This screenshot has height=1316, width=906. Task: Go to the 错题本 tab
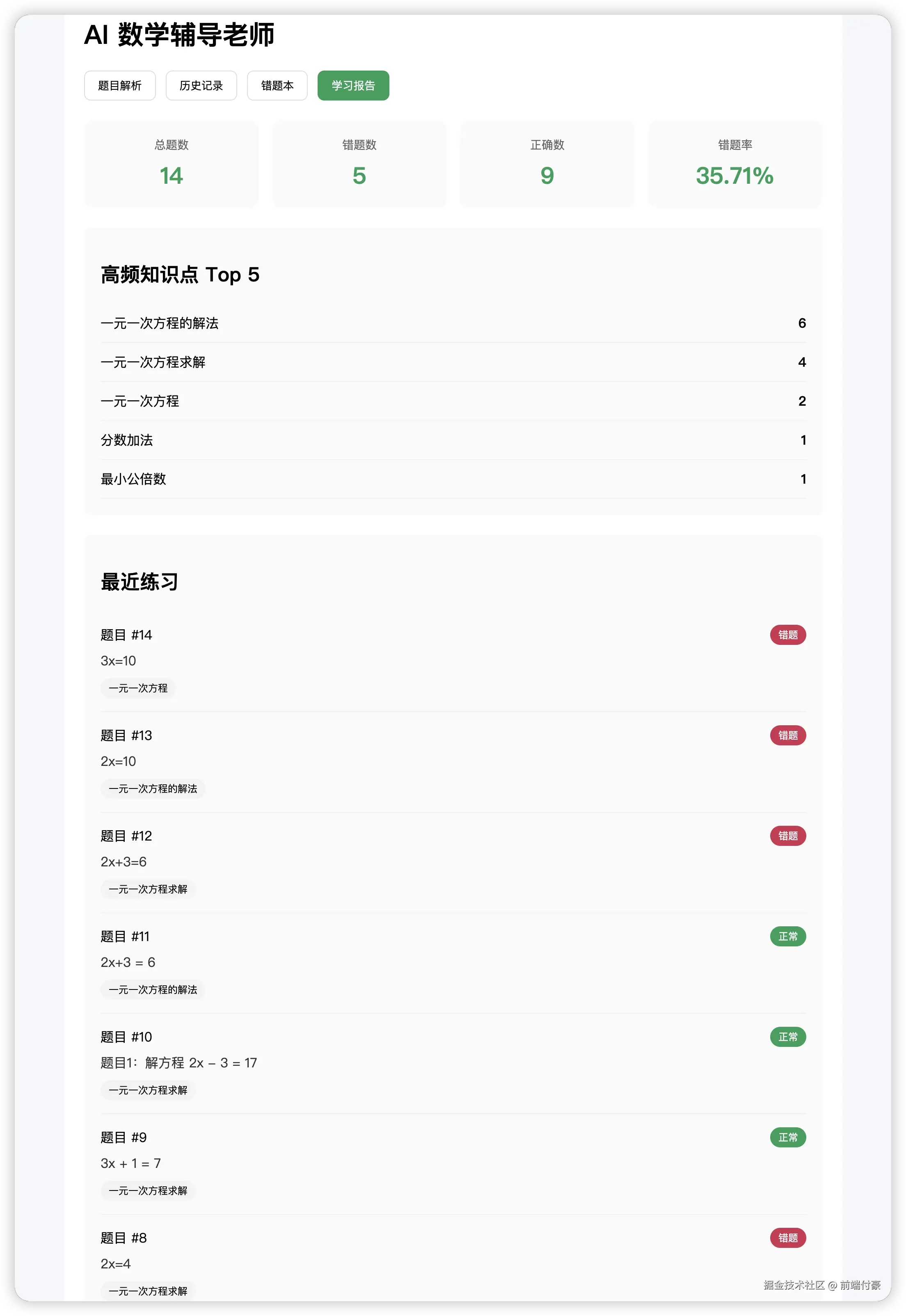pos(277,86)
